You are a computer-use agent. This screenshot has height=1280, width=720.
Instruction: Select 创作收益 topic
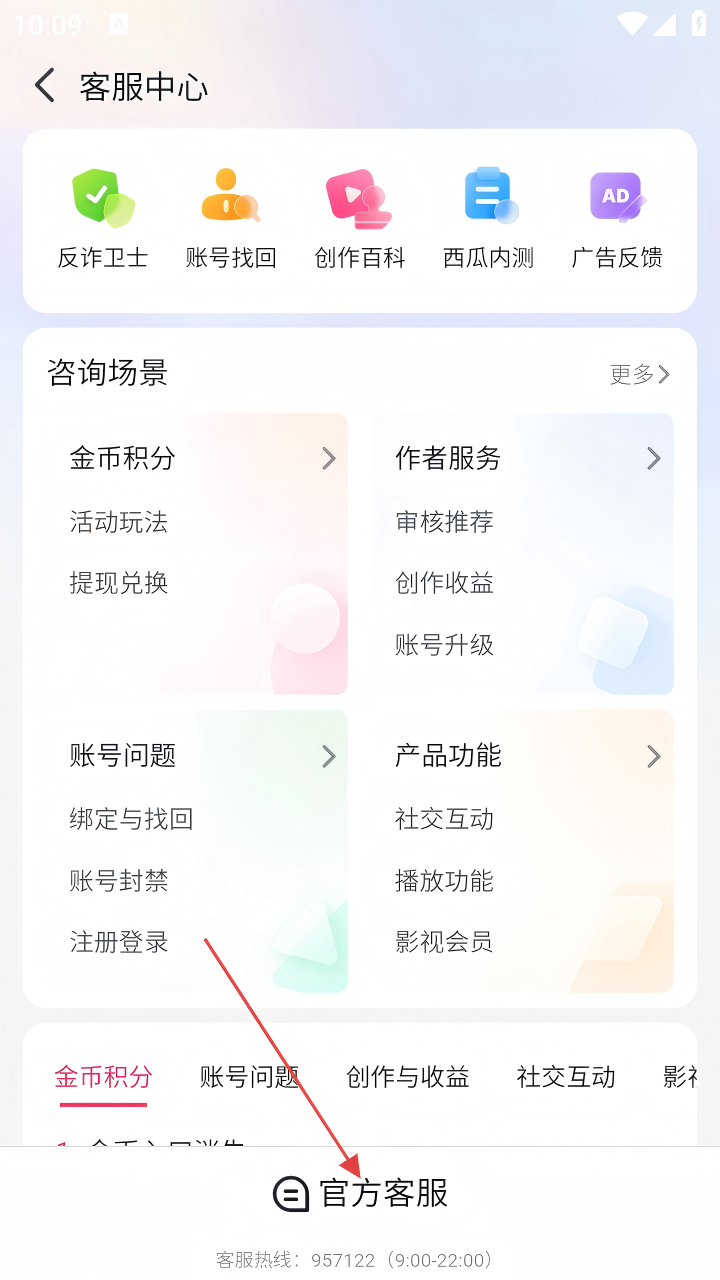click(x=445, y=583)
